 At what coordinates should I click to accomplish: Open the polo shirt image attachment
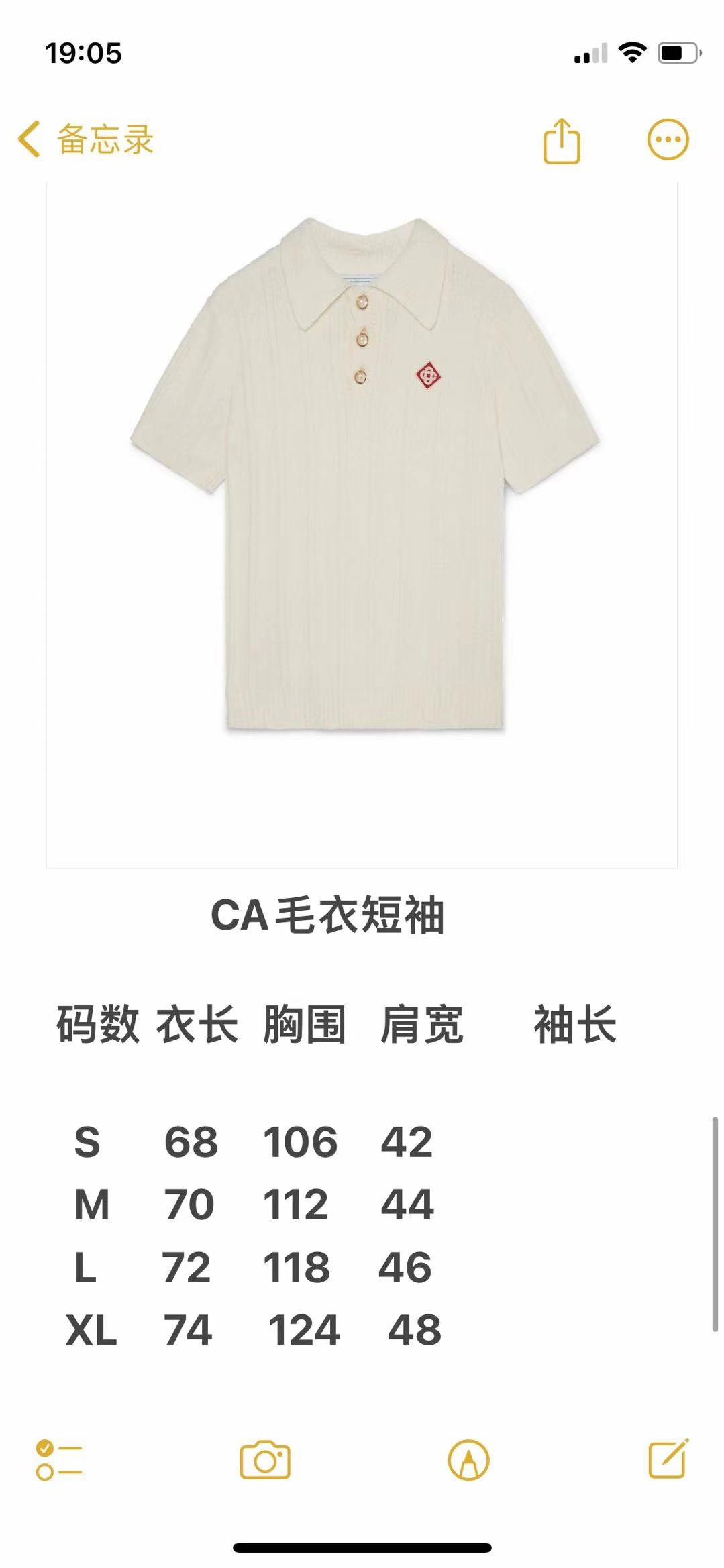click(x=362, y=524)
